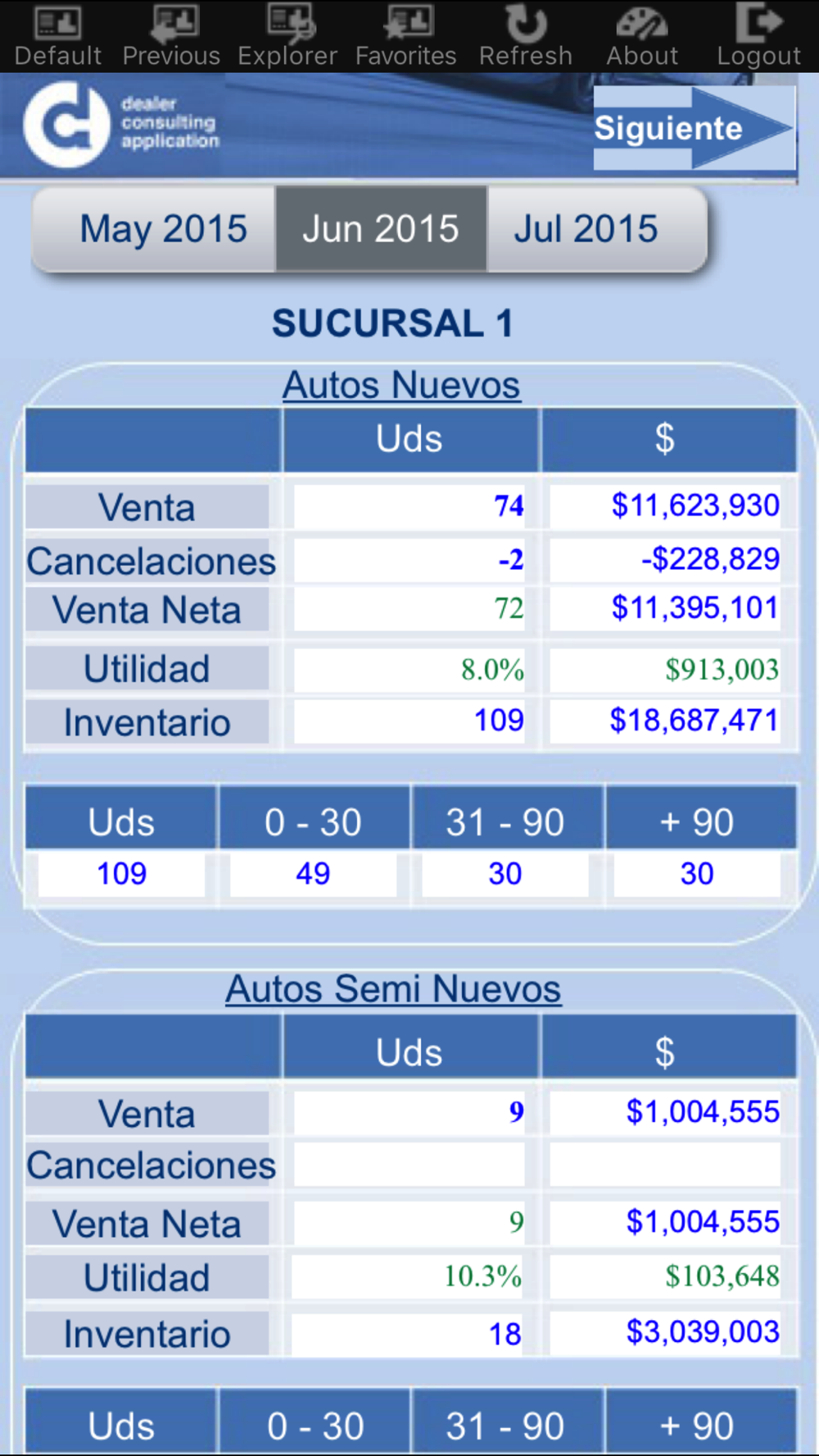The image size is (819, 1456).
Task: Refresh the report data
Action: coord(525,37)
